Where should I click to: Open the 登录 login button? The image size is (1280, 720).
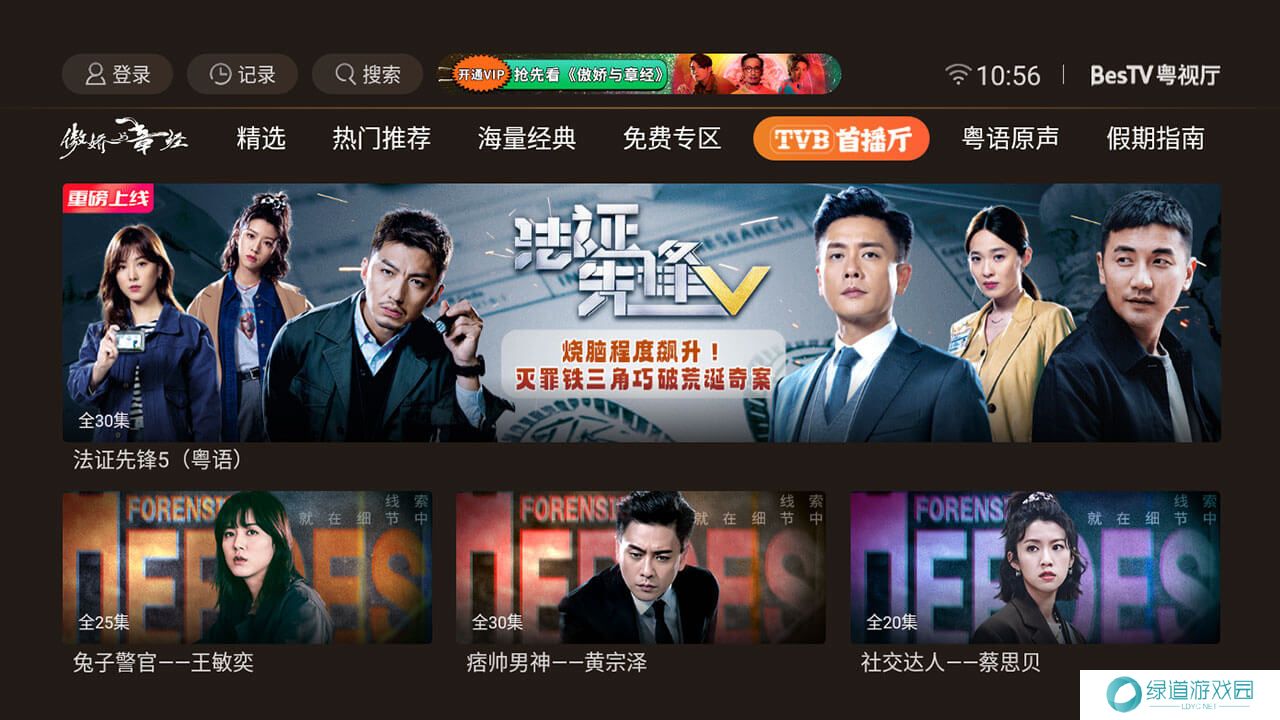[117, 74]
